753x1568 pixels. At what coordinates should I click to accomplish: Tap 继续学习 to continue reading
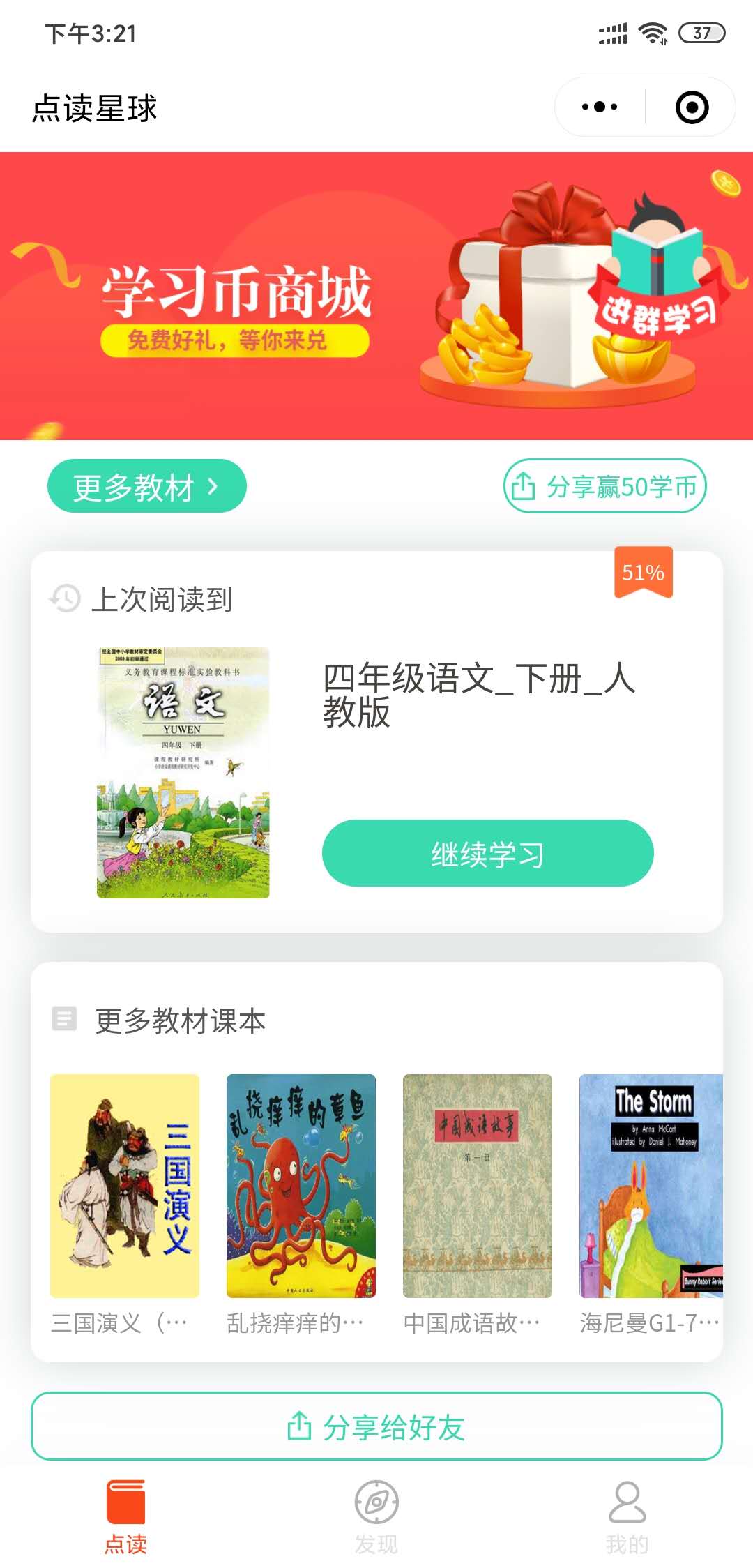(487, 853)
